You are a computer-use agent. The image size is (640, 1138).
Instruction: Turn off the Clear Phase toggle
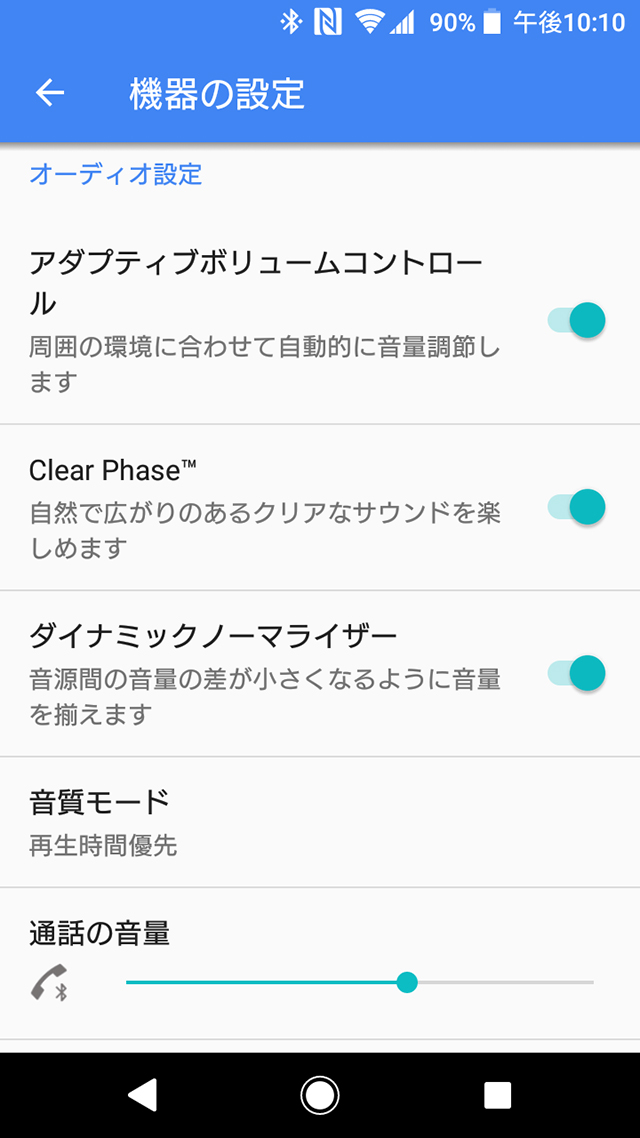coord(577,506)
